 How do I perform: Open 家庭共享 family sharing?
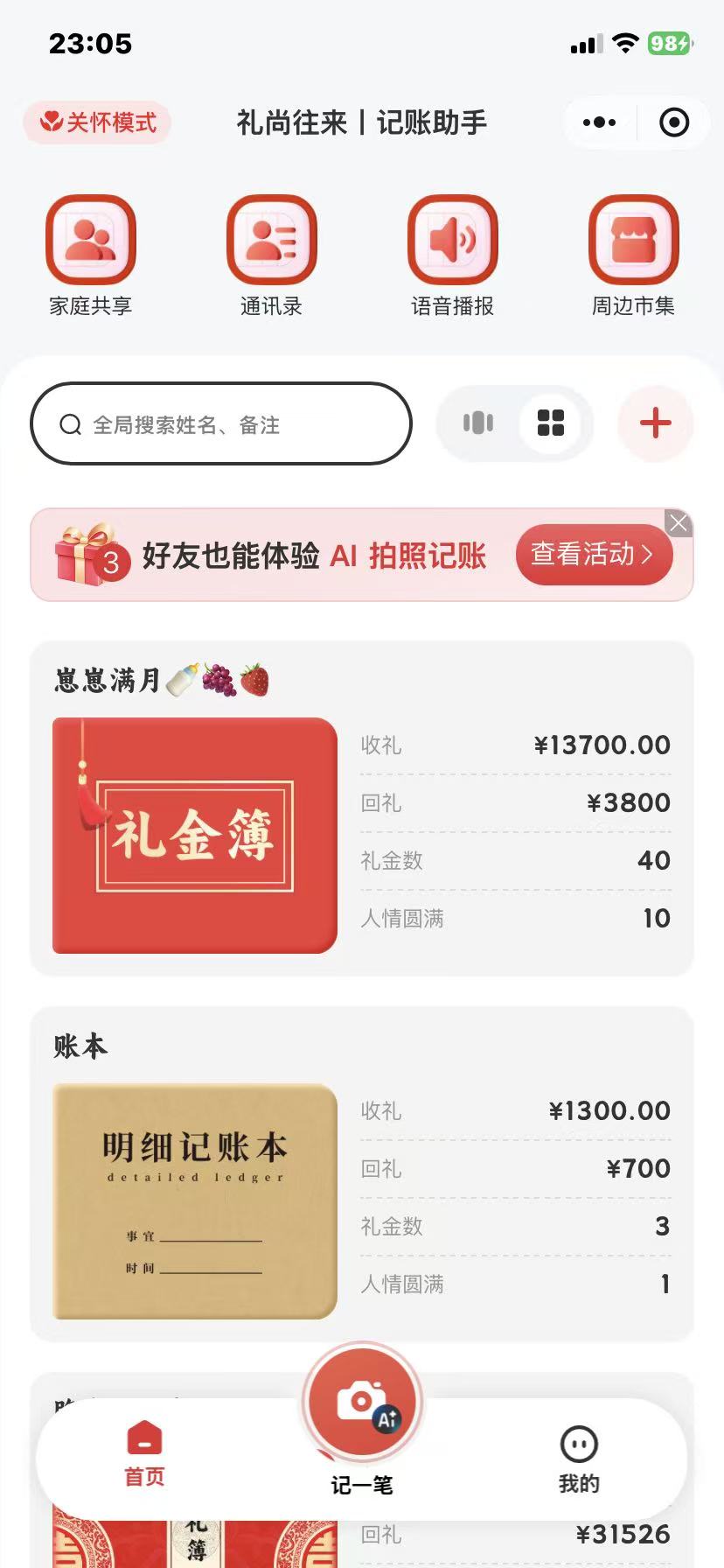click(91, 255)
